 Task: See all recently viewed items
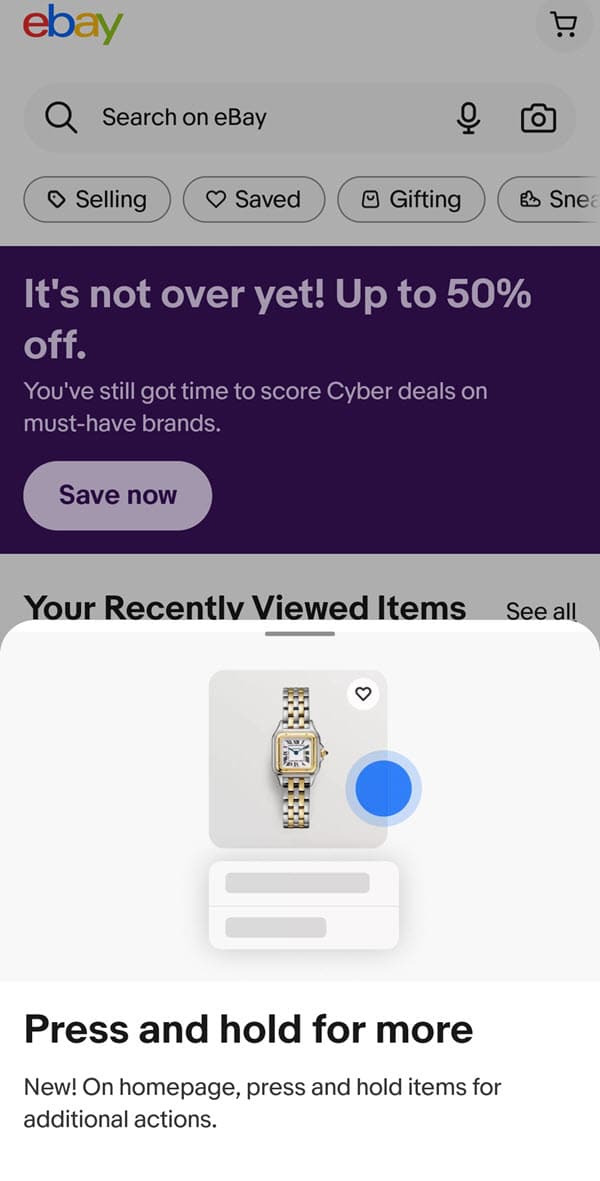tap(541, 611)
